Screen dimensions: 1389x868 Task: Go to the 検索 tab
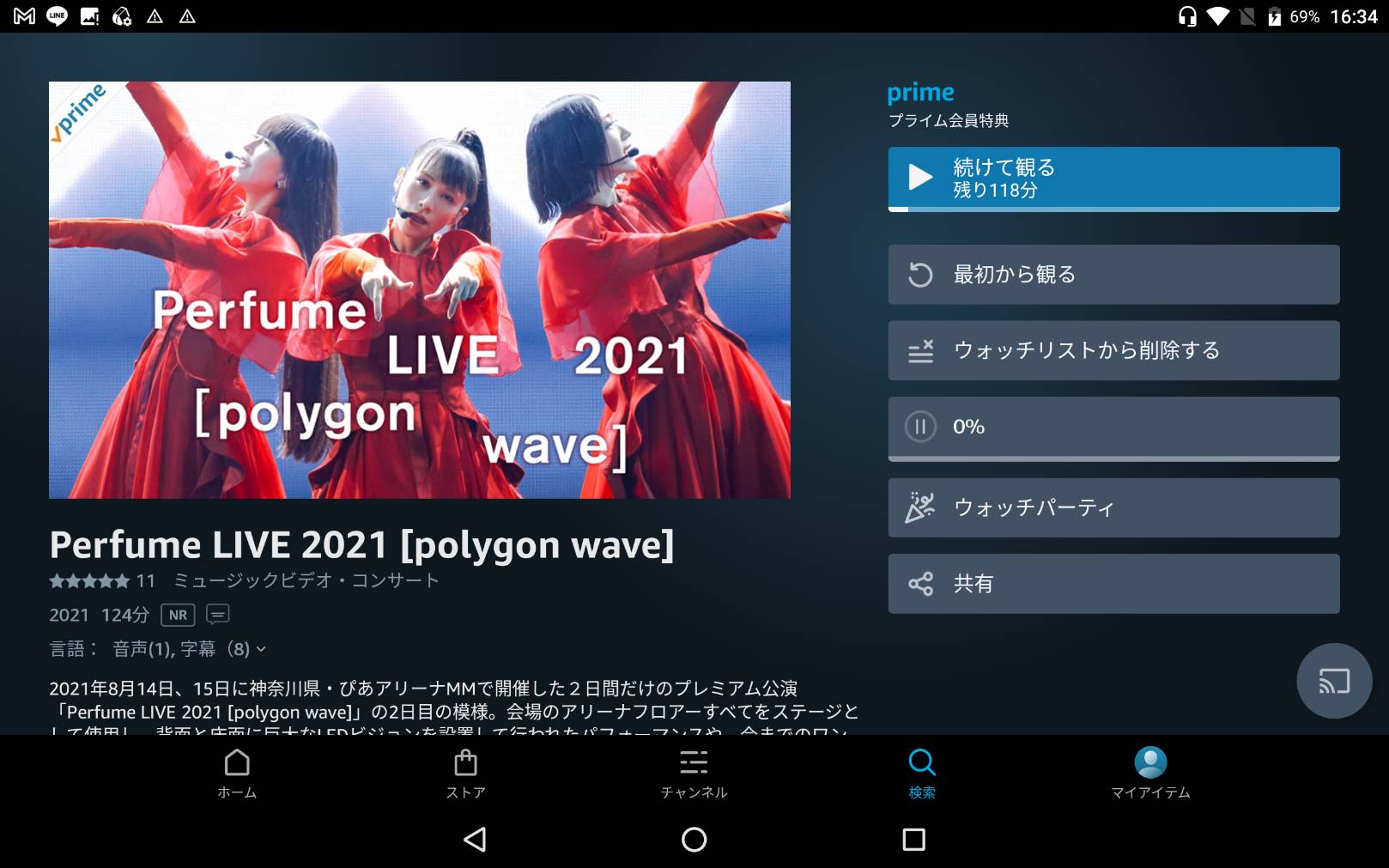point(922,773)
